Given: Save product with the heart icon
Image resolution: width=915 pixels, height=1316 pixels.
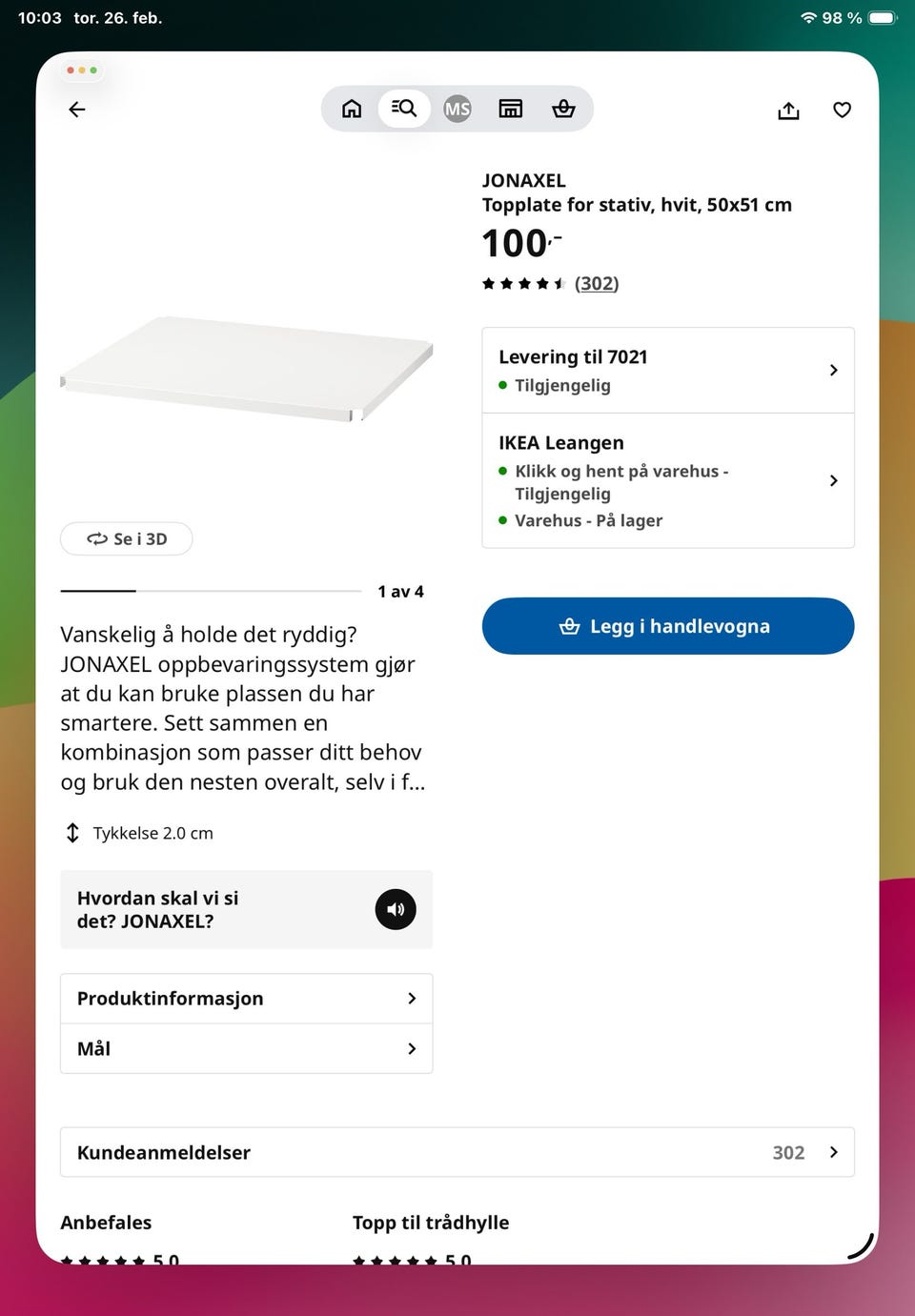Looking at the screenshot, I should 842,110.
